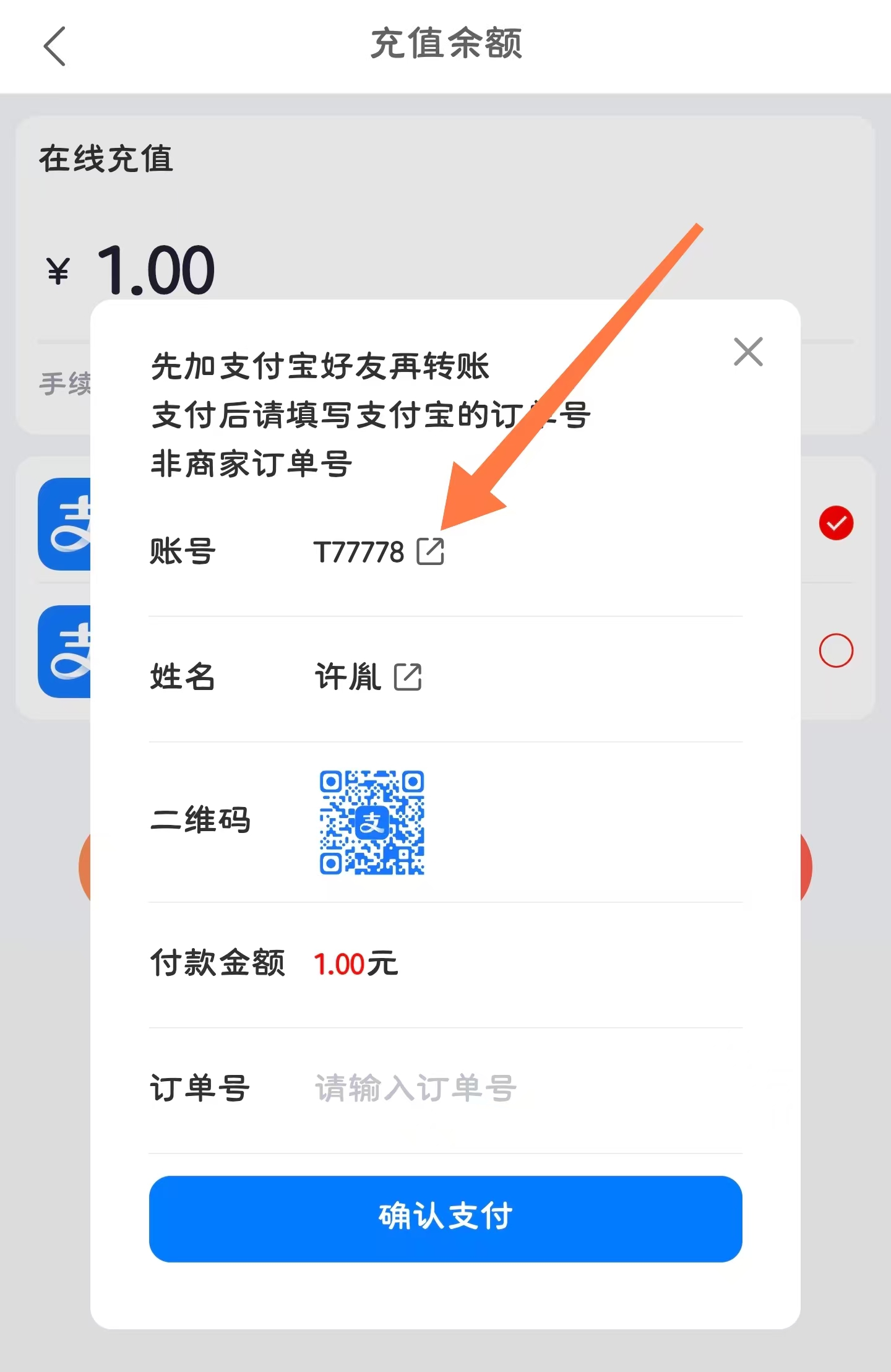Select the red checked payment option
This screenshot has height=1372, width=891.
837,523
